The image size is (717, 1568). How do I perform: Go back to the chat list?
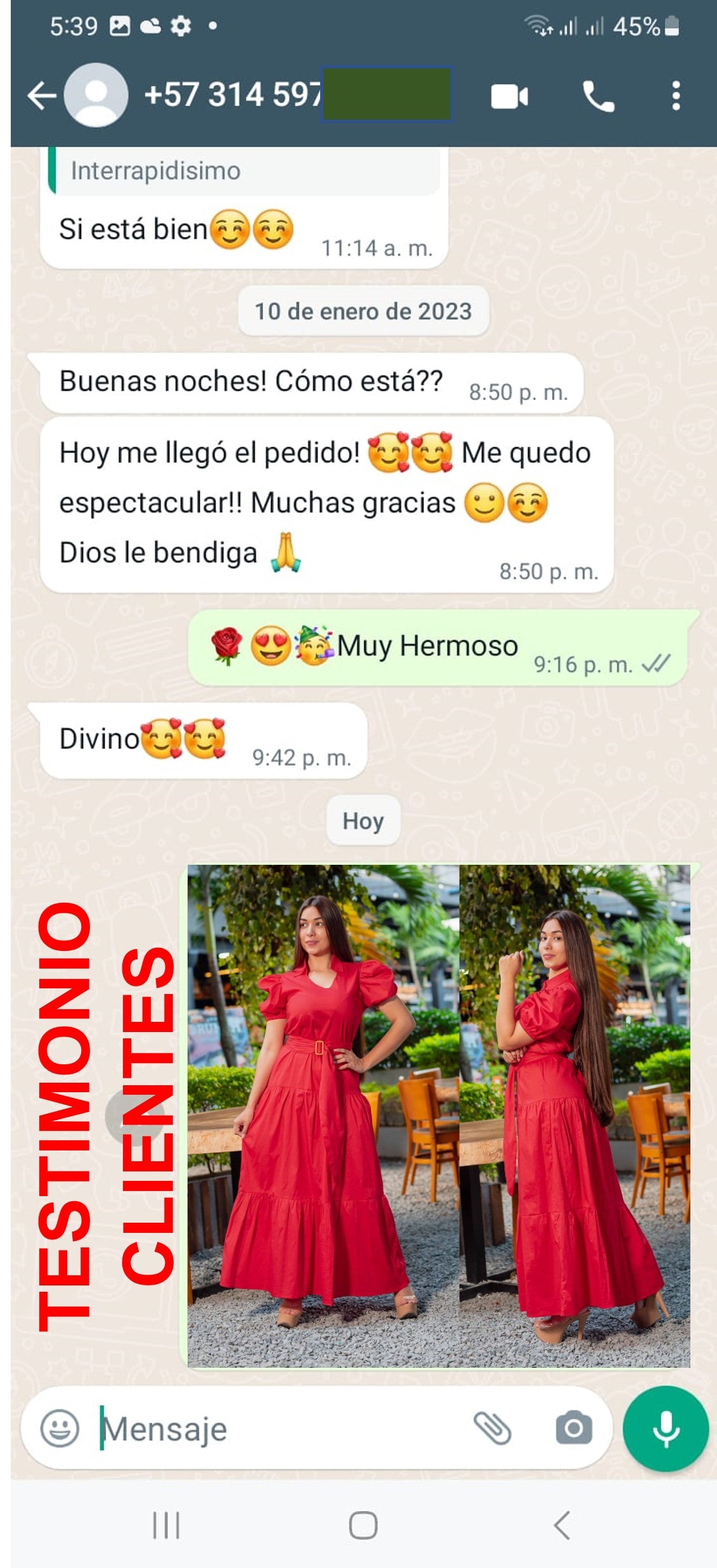click(x=41, y=96)
